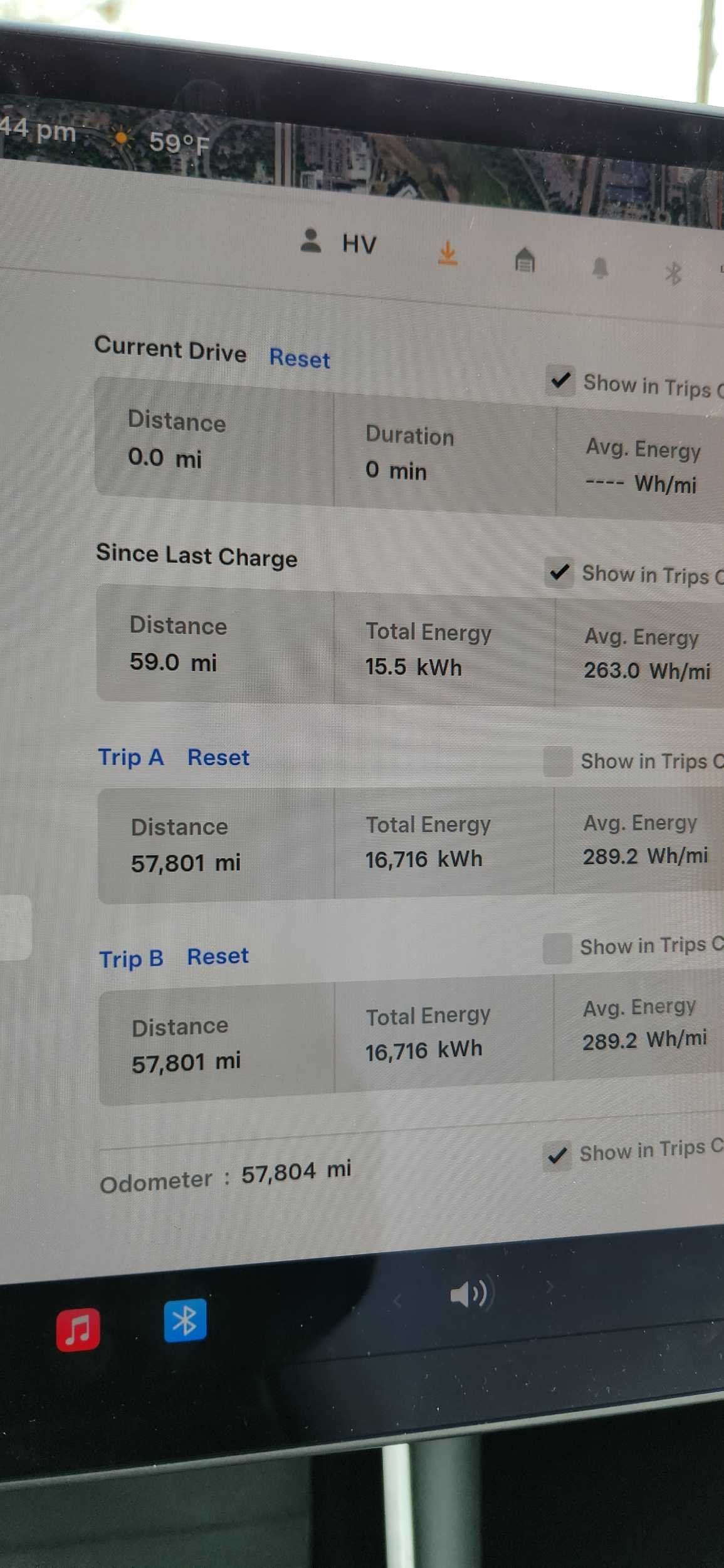The height and width of the screenshot is (1568, 724).
Task: Uncheck Show in Trips for Since Last Charge
Action: [x=559, y=572]
